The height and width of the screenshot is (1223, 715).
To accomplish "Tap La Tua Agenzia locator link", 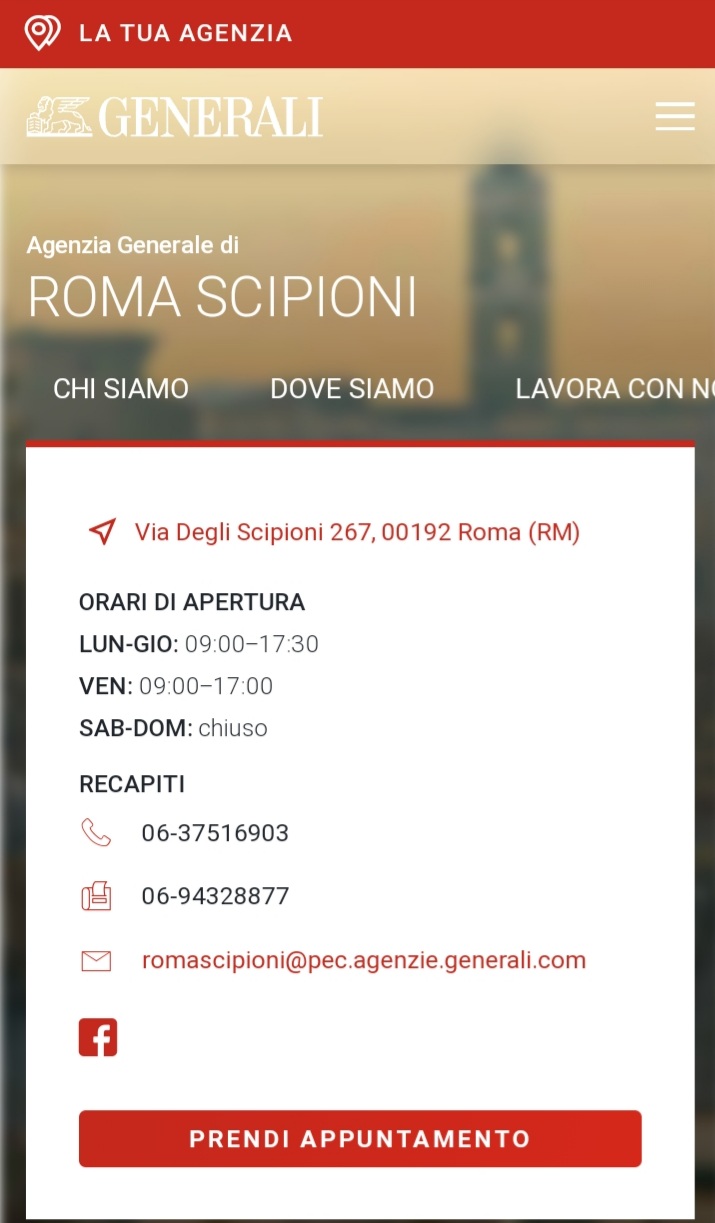I will (158, 33).
